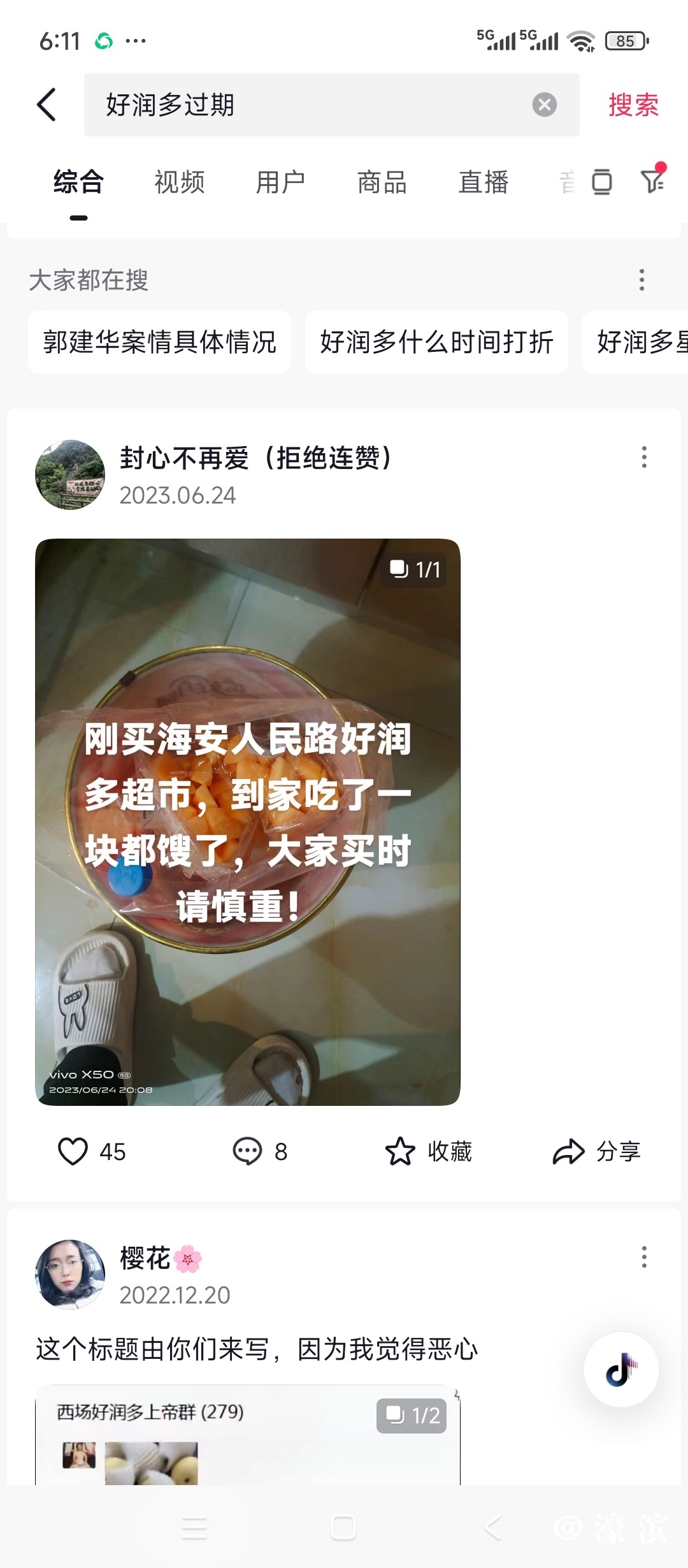Select suggestion 郭建华案情具体情况
This screenshot has height=1568, width=688.
coord(159,342)
